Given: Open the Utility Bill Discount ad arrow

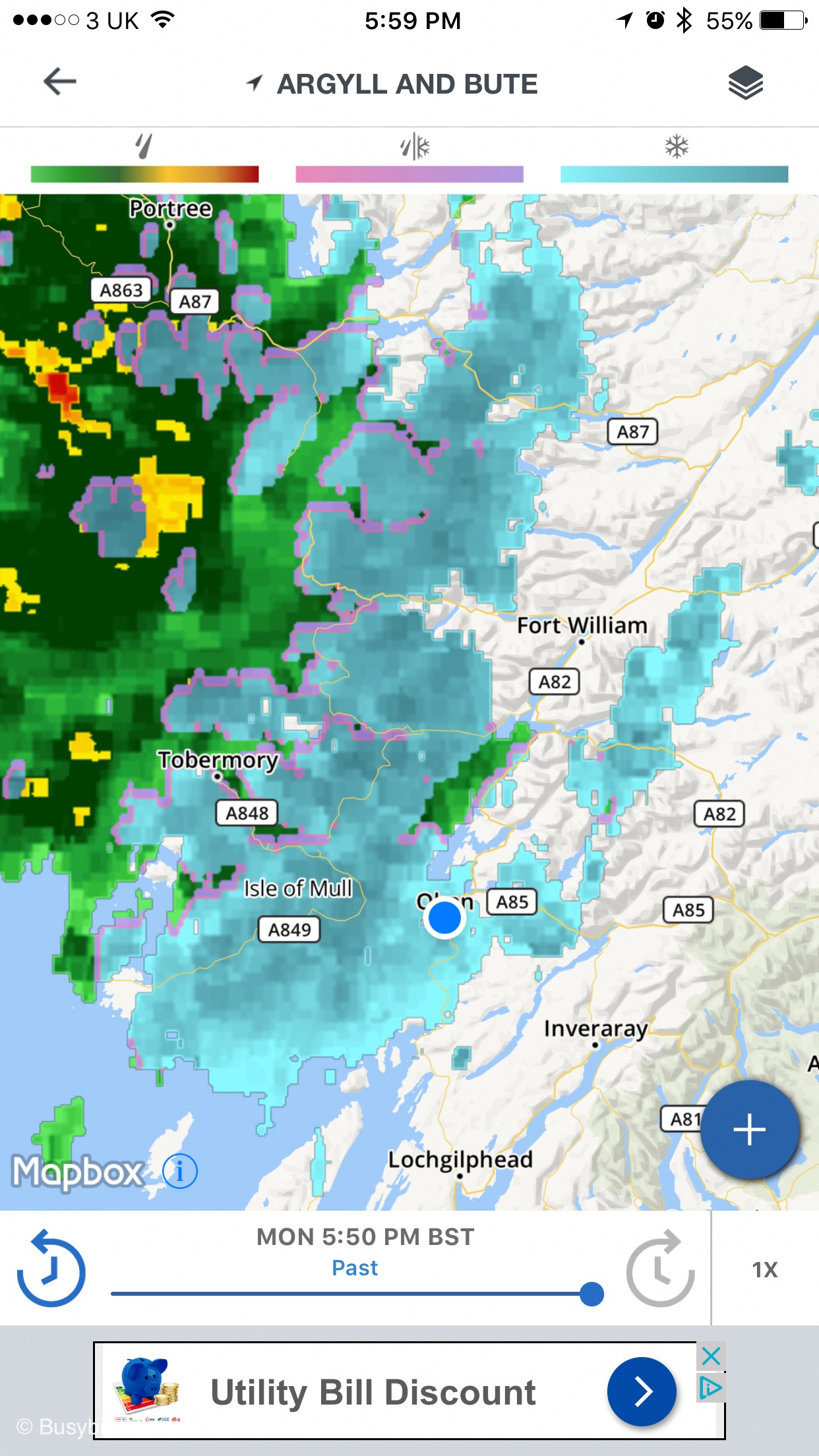Looking at the screenshot, I should [x=642, y=1391].
